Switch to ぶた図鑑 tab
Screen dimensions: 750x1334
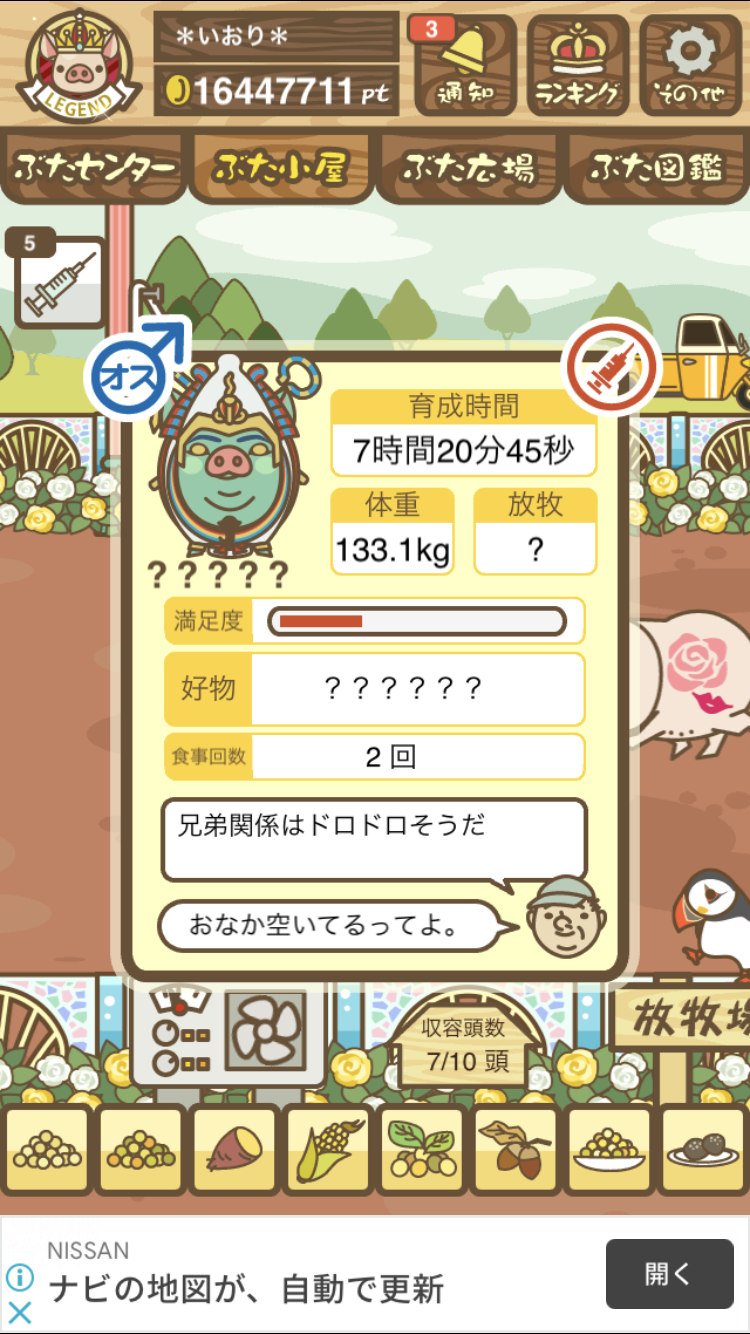pos(656,168)
